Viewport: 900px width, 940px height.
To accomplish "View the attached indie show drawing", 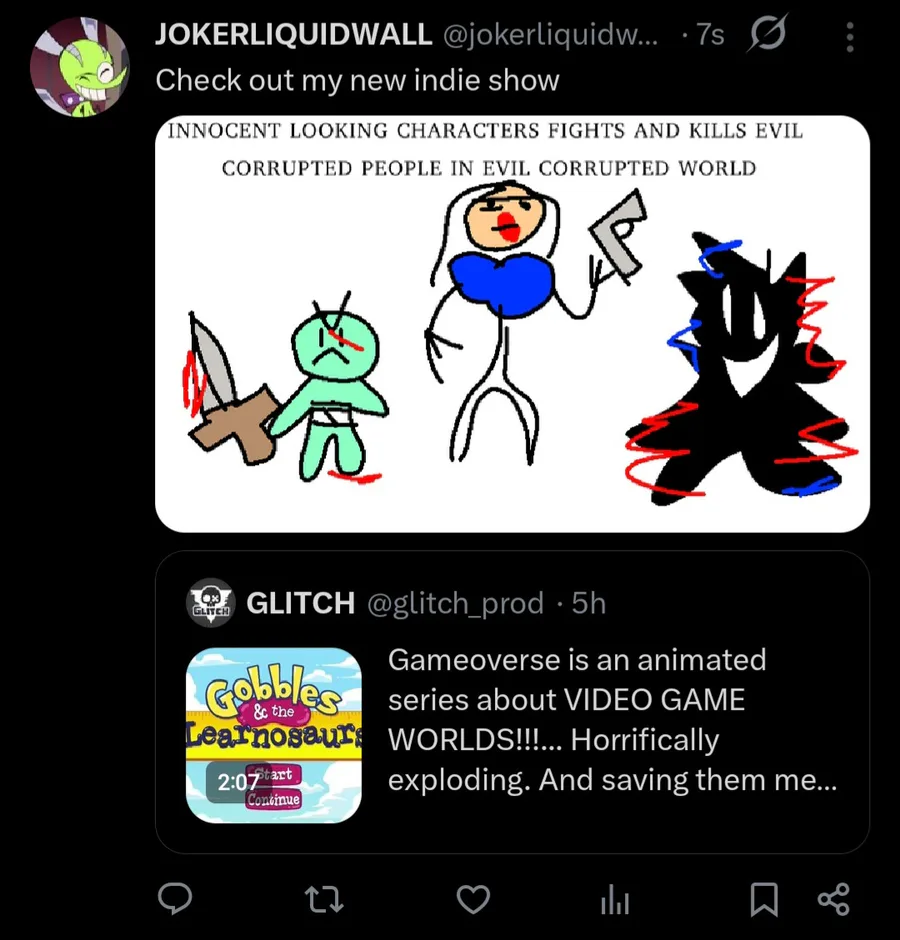I will (x=512, y=323).
